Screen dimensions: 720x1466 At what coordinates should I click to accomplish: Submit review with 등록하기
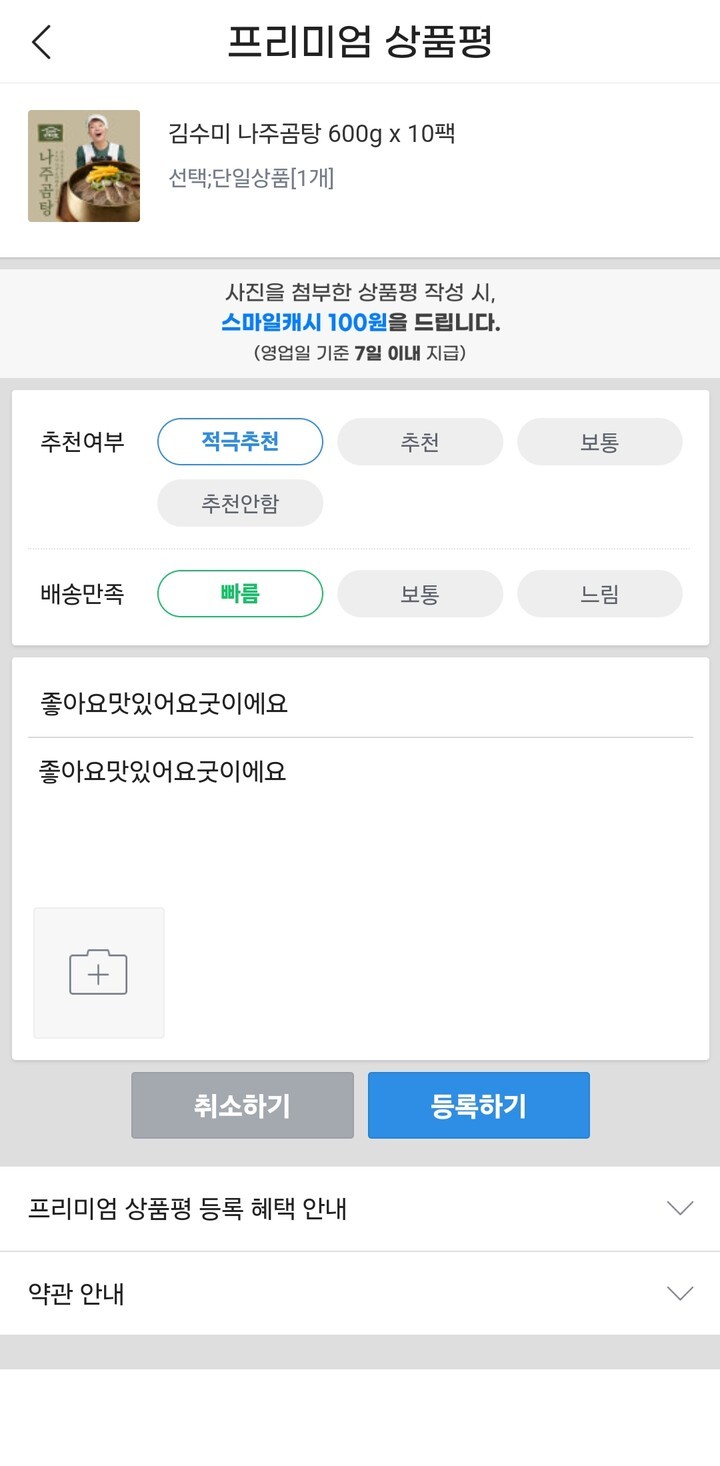479,1105
